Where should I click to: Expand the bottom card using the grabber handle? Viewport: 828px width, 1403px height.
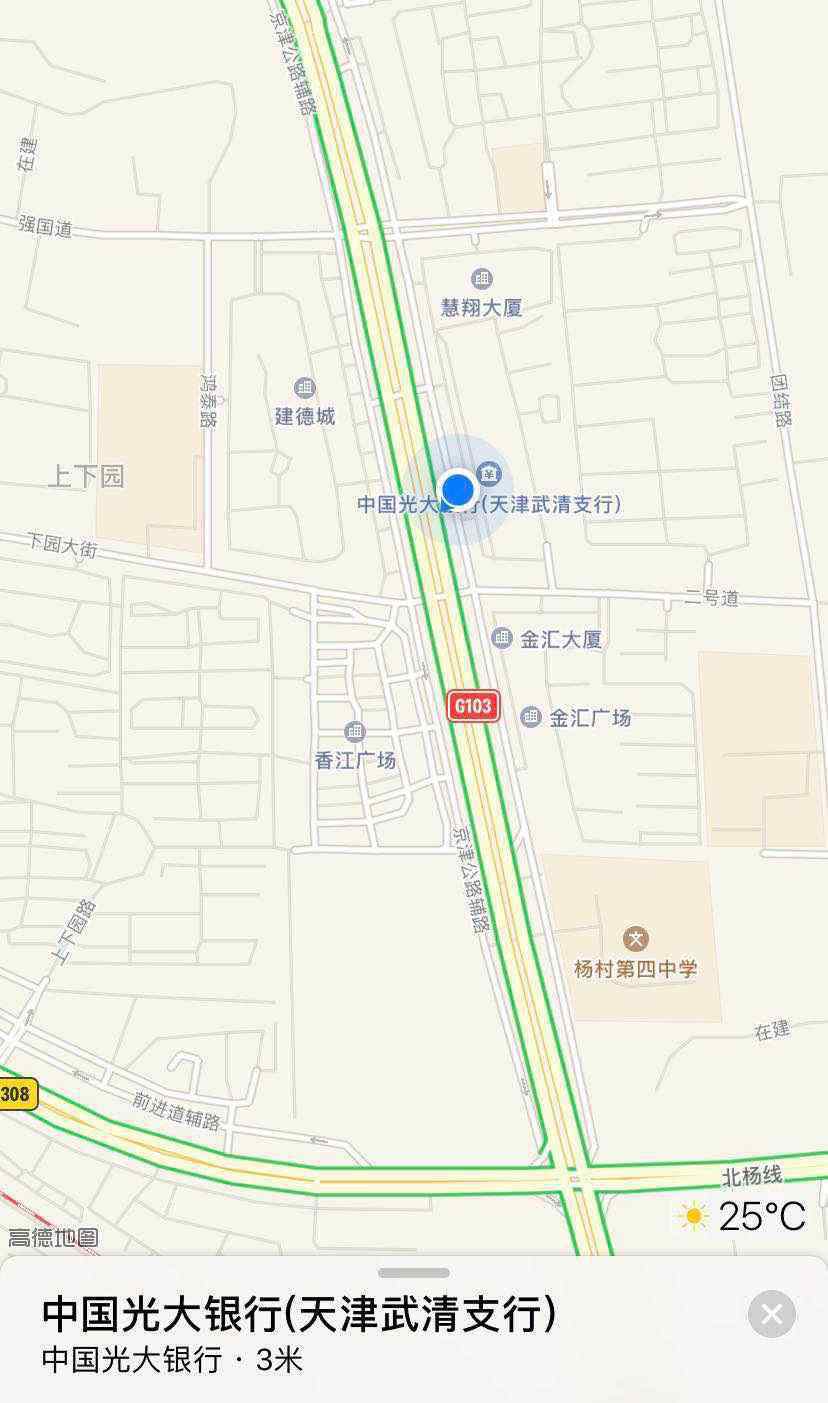(x=414, y=1273)
